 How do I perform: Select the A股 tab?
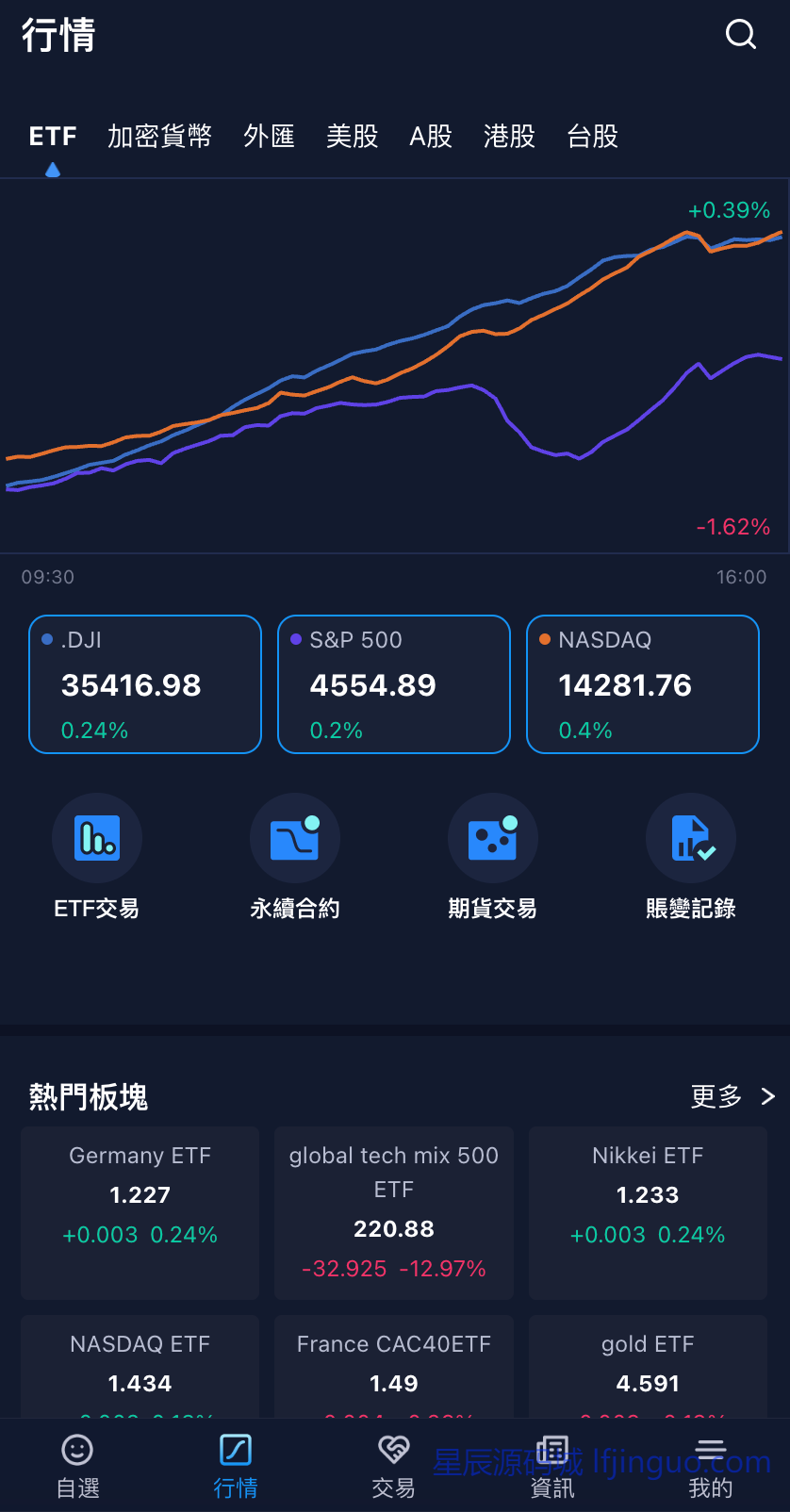point(431,137)
